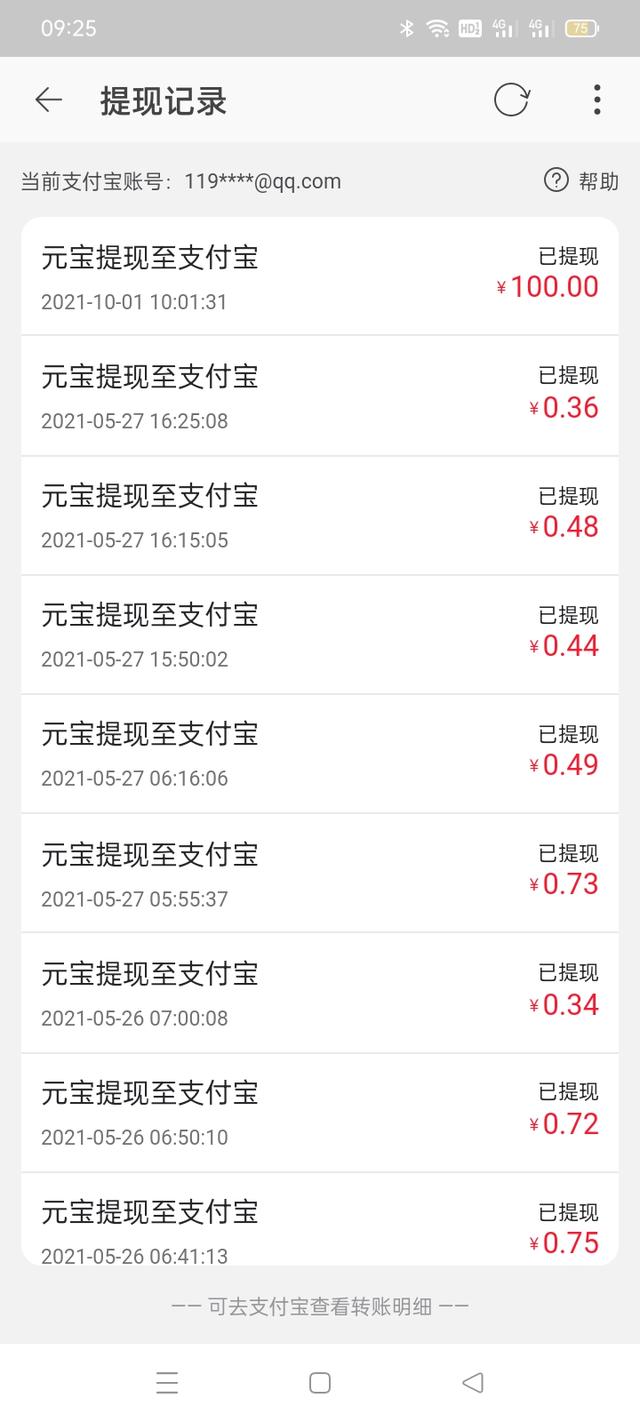Open the ¥0.44 withdrawal record
This screenshot has width=640, height=1422.
[x=320, y=634]
